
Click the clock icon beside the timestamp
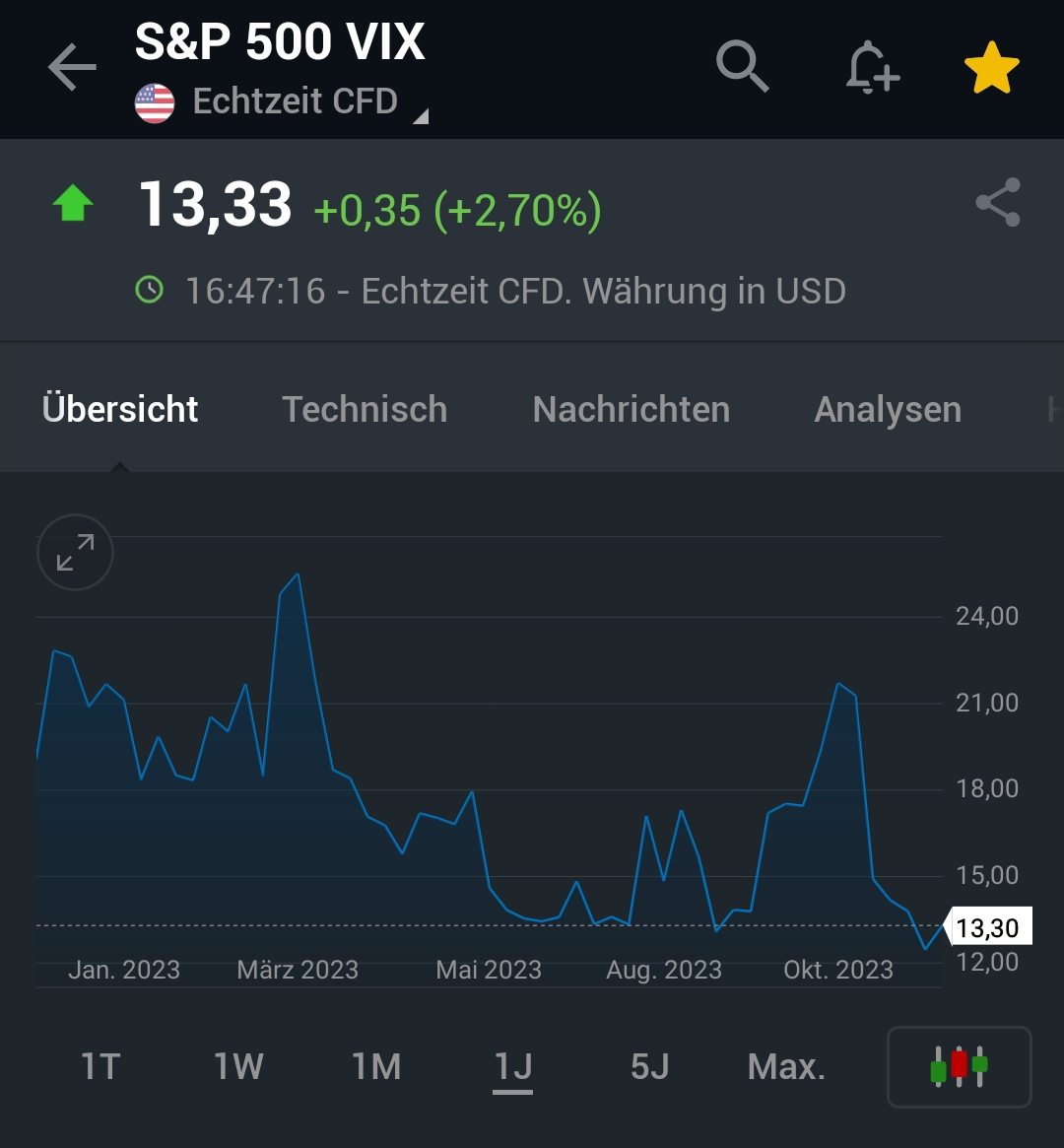click(x=149, y=290)
